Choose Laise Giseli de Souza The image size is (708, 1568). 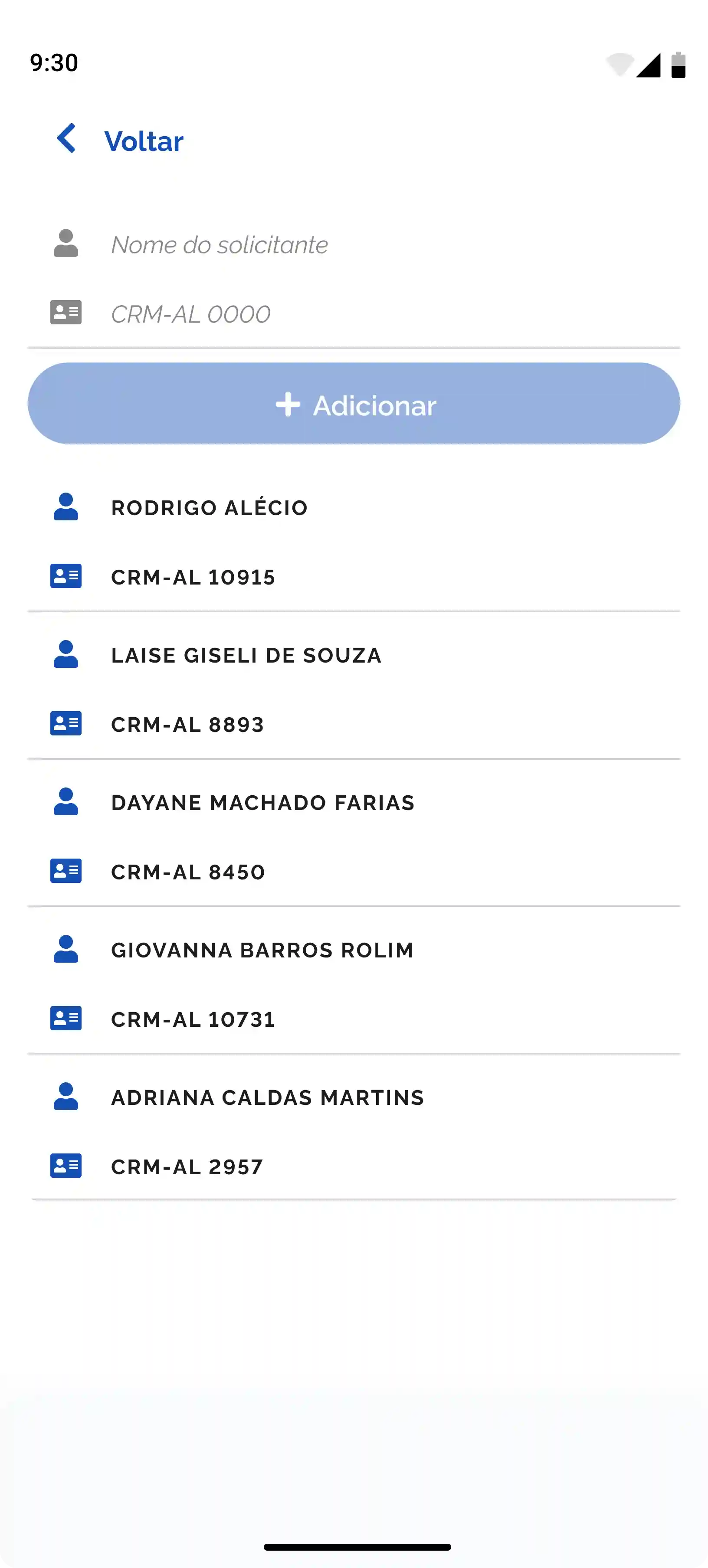246,656
